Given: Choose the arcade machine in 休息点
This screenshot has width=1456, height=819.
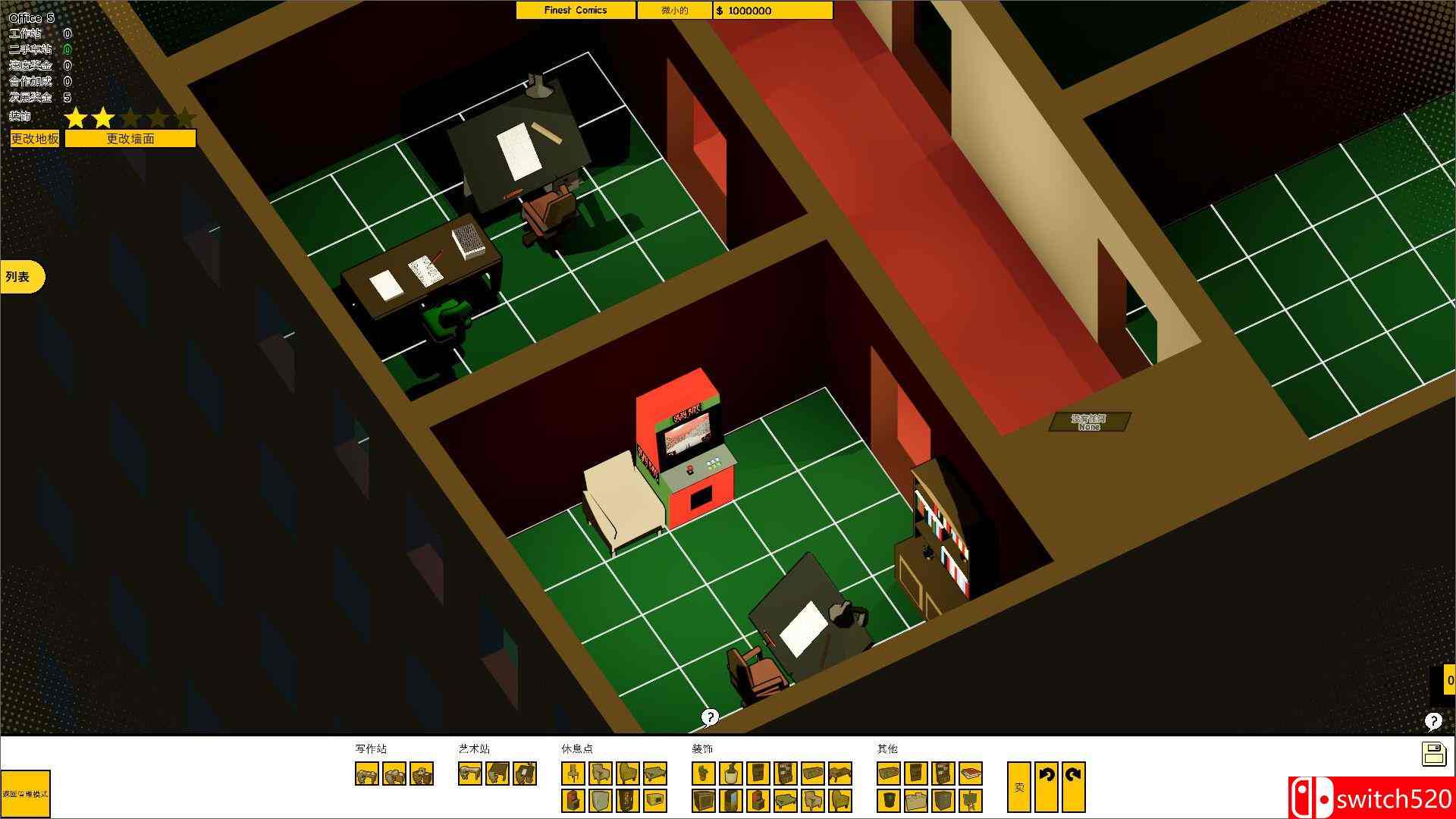Looking at the screenshot, I should (x=573, y=801).
